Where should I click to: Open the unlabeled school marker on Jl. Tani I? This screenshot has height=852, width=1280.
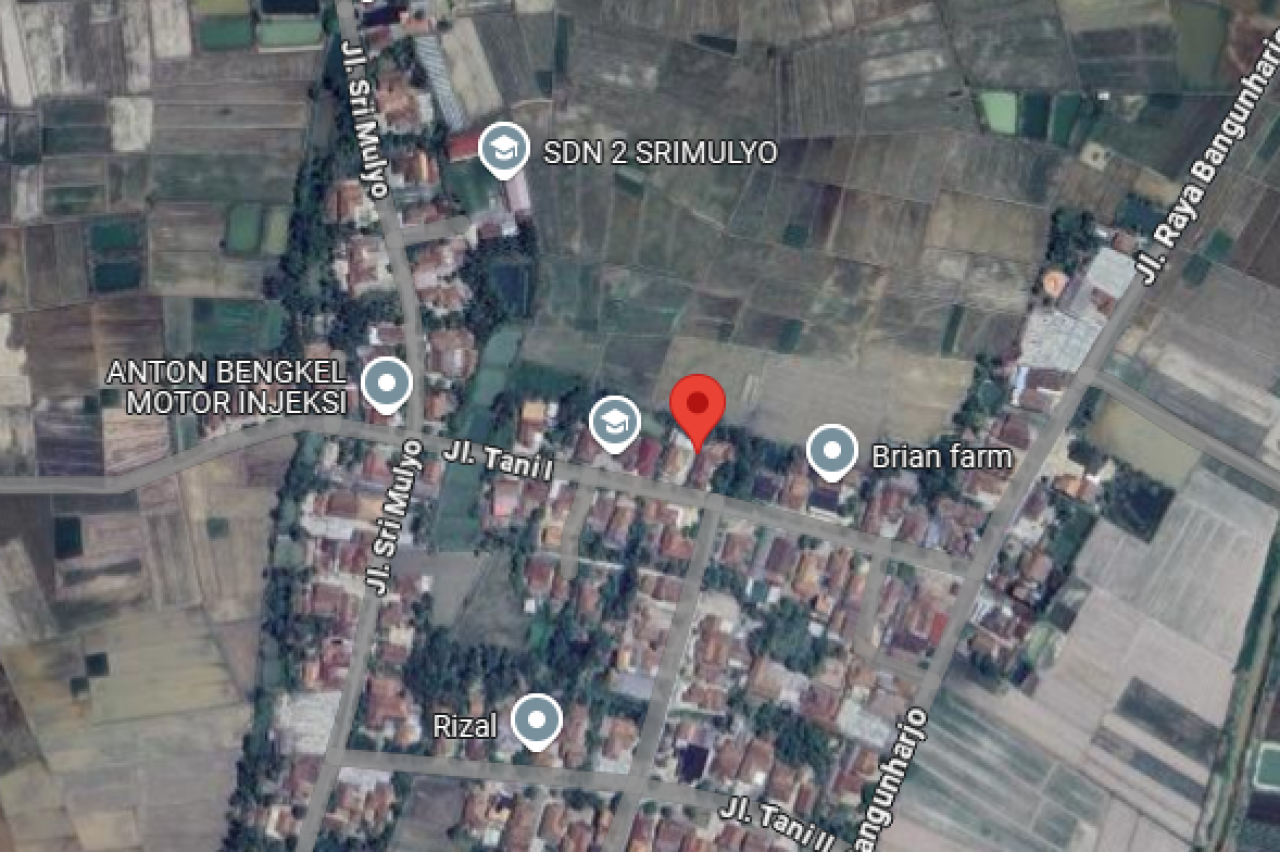click(614, 422)
